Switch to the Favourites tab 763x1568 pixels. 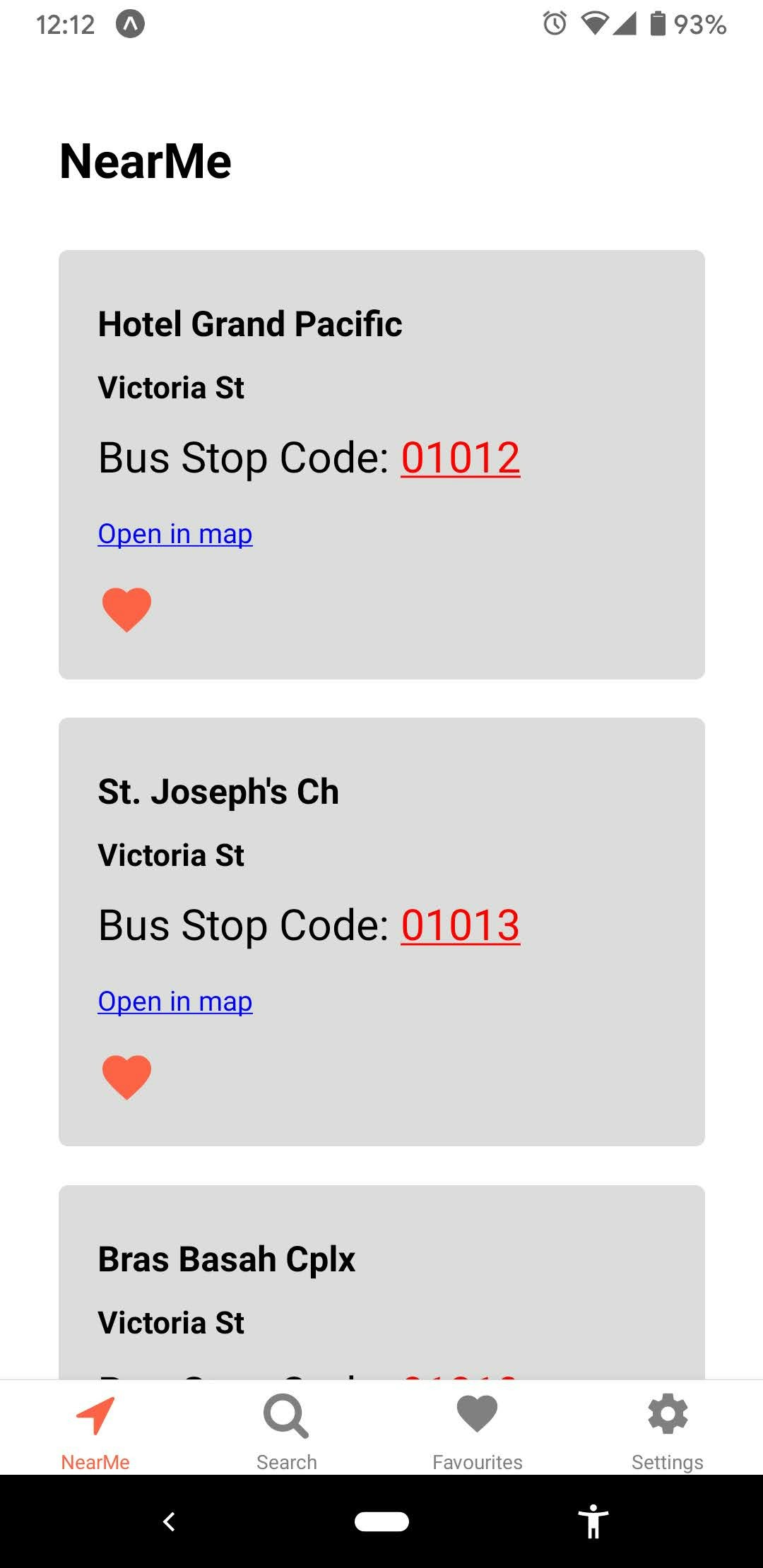pos(477,1434)
